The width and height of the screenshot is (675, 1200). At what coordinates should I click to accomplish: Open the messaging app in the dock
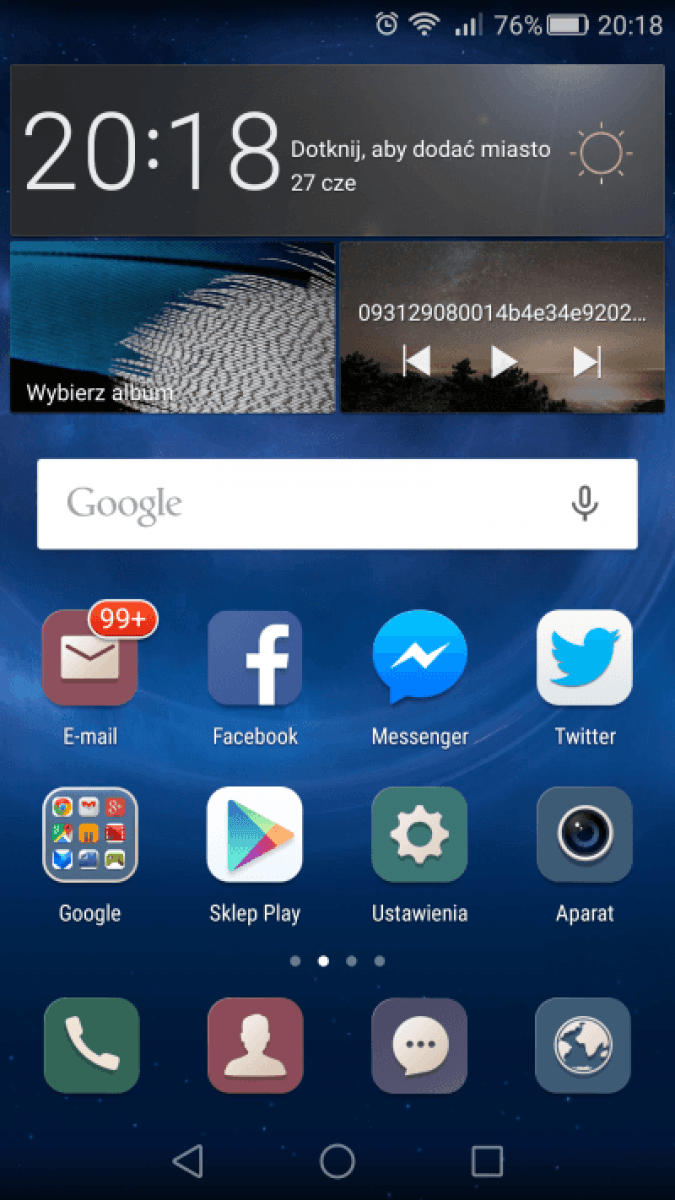(x=420, y=1045)
